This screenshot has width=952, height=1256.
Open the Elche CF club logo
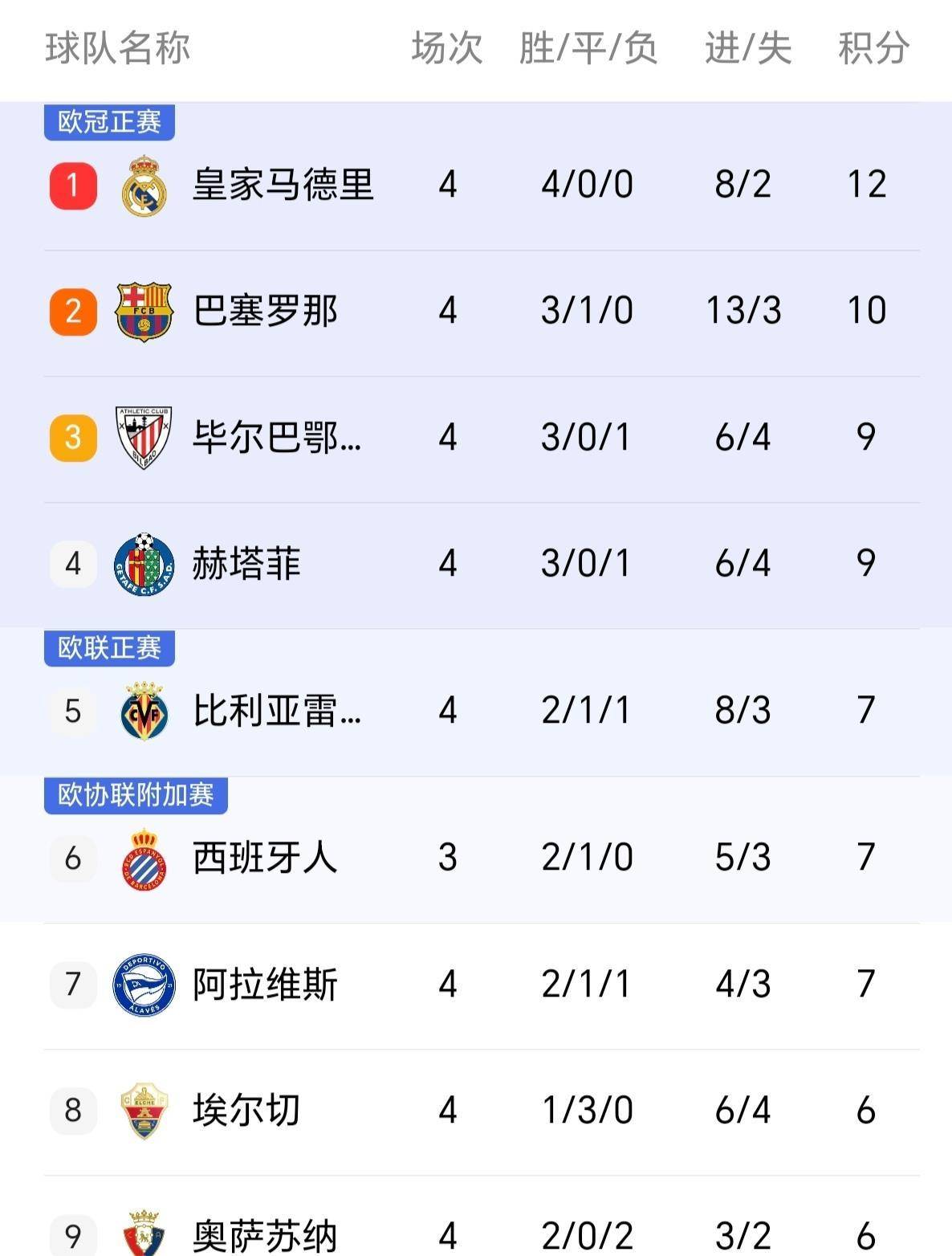pos(143,1111)
